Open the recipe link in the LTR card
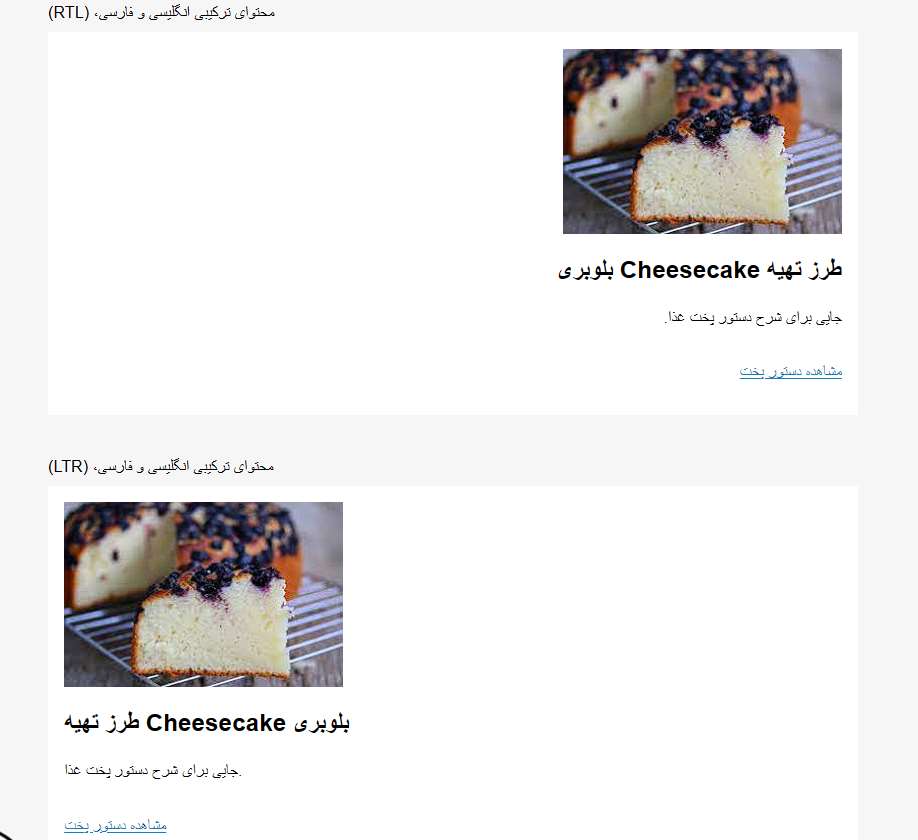Screen dimensions: 918x840 point(115,826)
